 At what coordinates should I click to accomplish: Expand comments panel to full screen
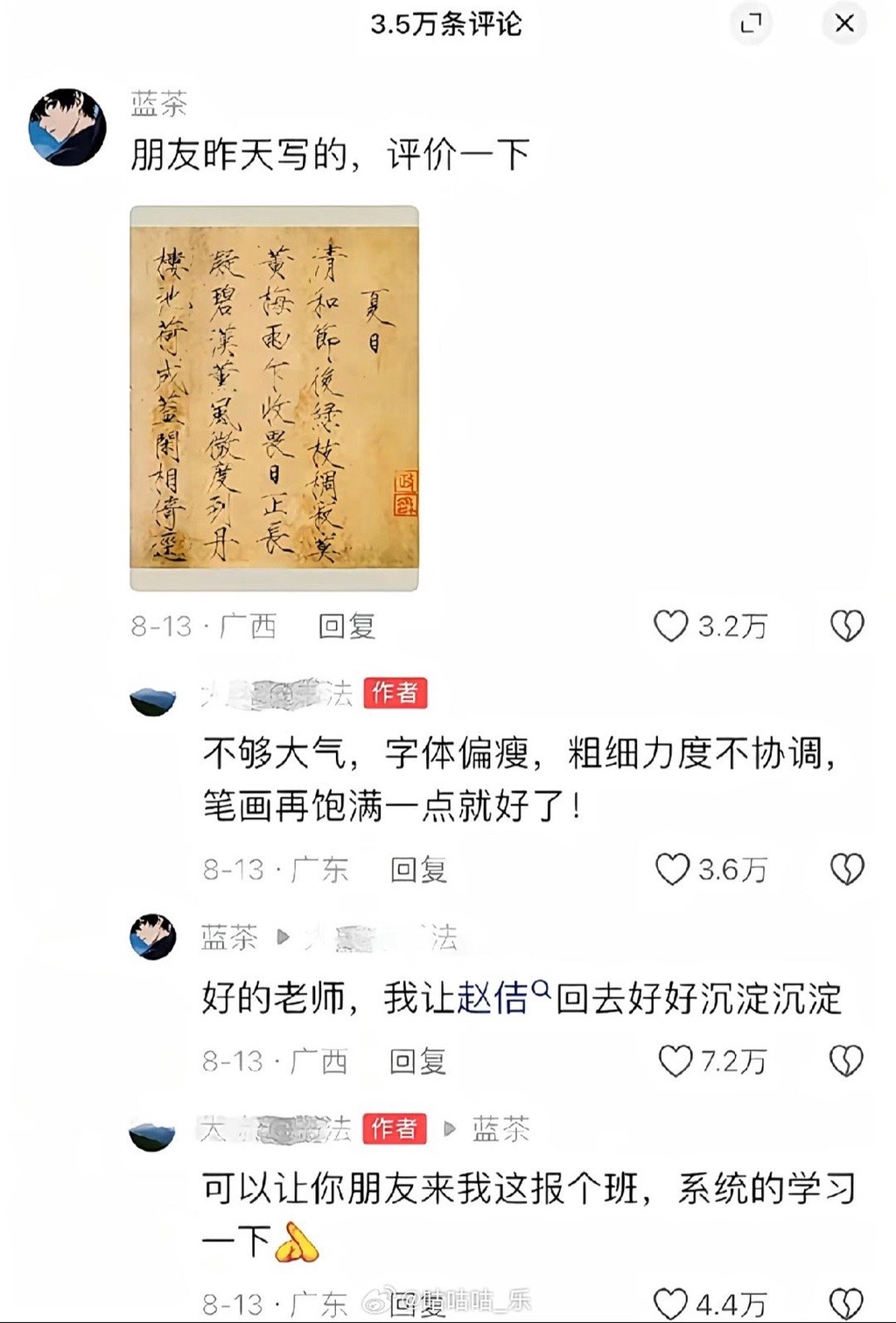pyautogui.click(x=752, y=24)
